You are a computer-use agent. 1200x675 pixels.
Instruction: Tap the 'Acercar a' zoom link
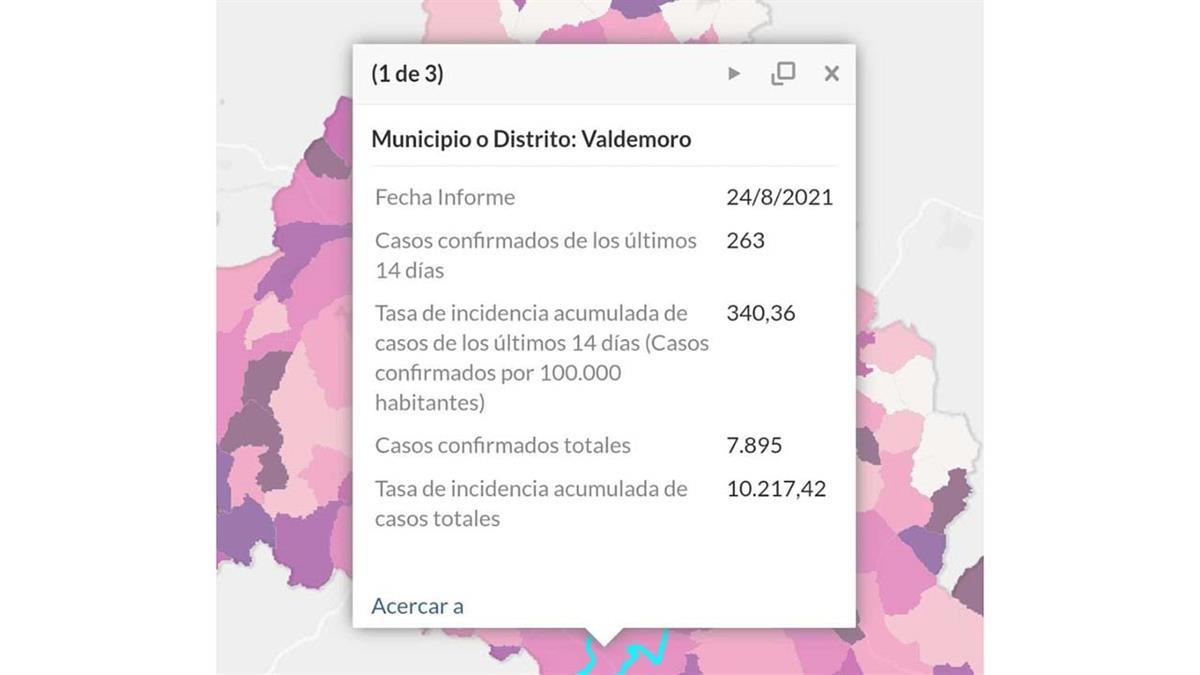pyautogui.click(x=417, y=606)
